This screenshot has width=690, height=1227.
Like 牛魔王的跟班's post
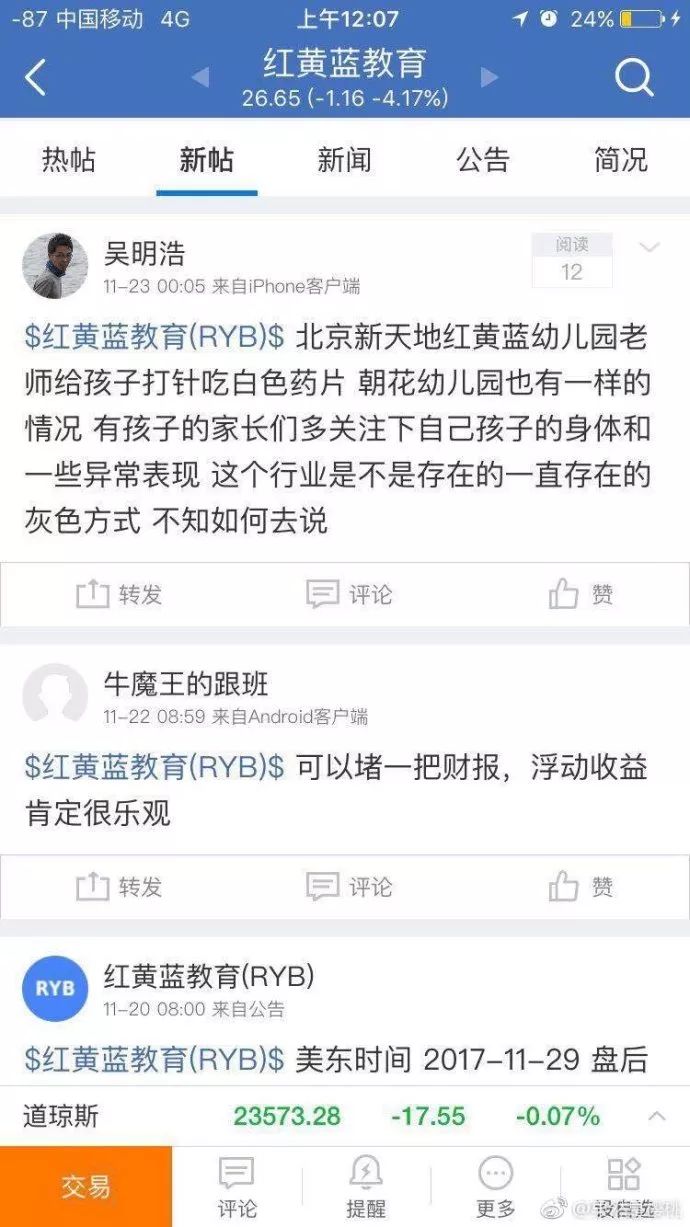[x=581, y=887]
